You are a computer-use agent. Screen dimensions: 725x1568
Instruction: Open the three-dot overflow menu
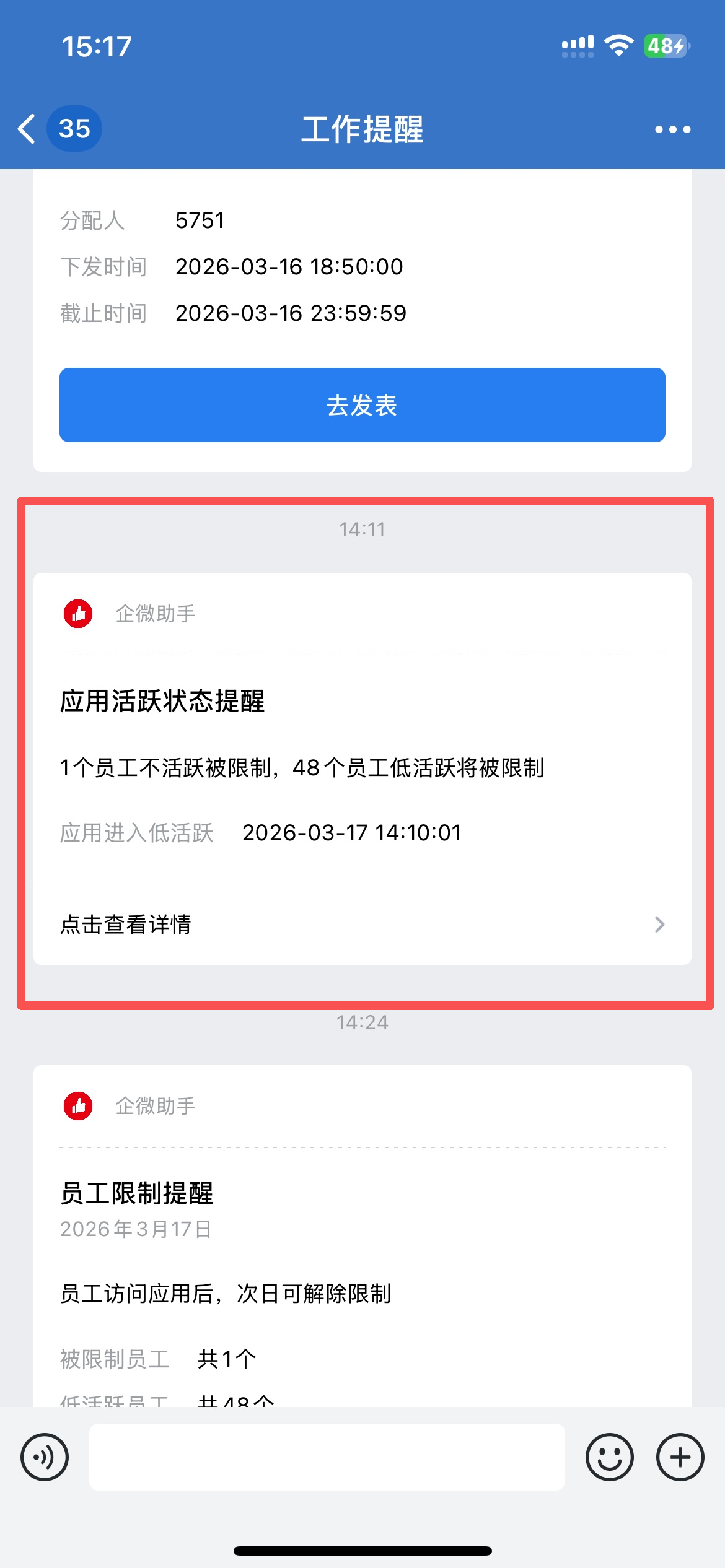pyautogui.click(x=672, y=129)
